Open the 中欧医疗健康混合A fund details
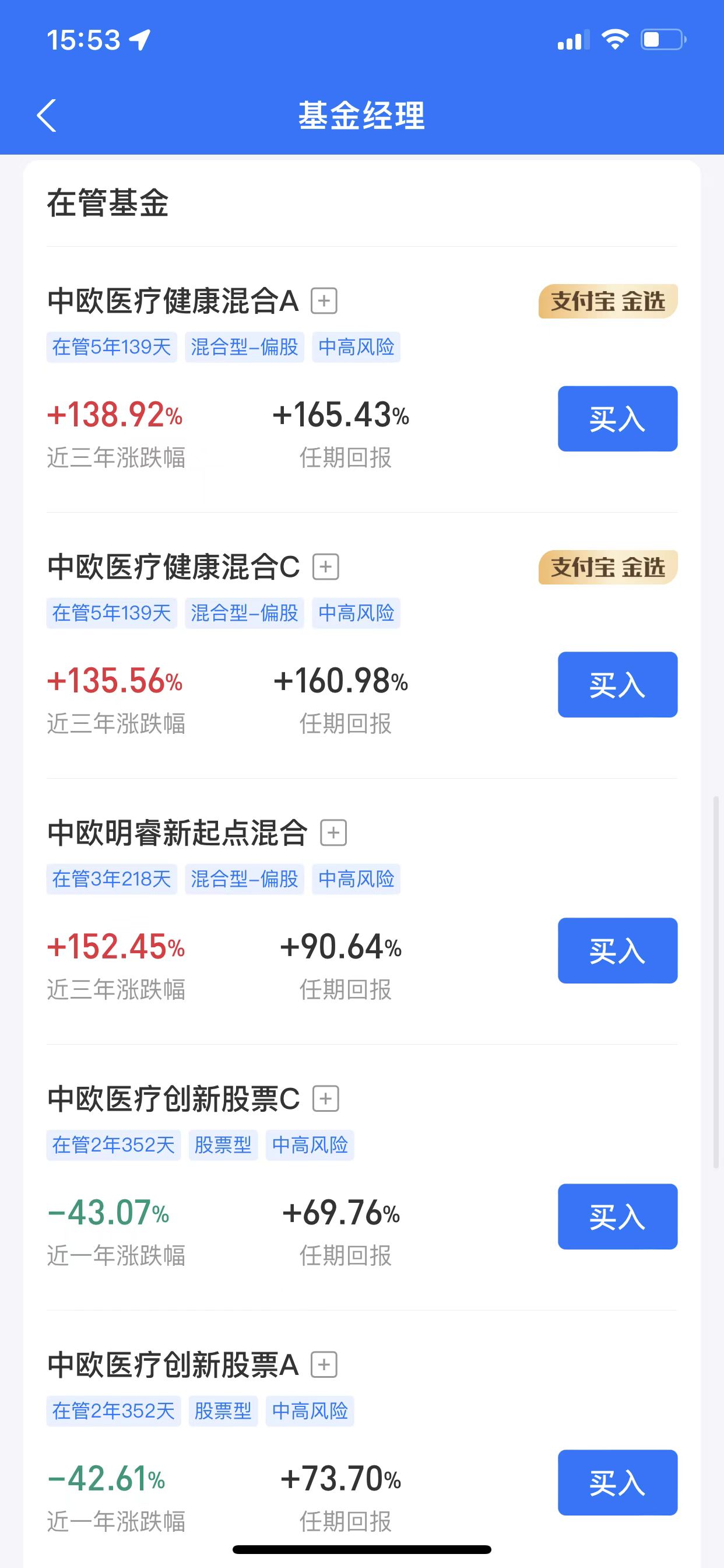724x1568 pixels. (x=173, y=302)
